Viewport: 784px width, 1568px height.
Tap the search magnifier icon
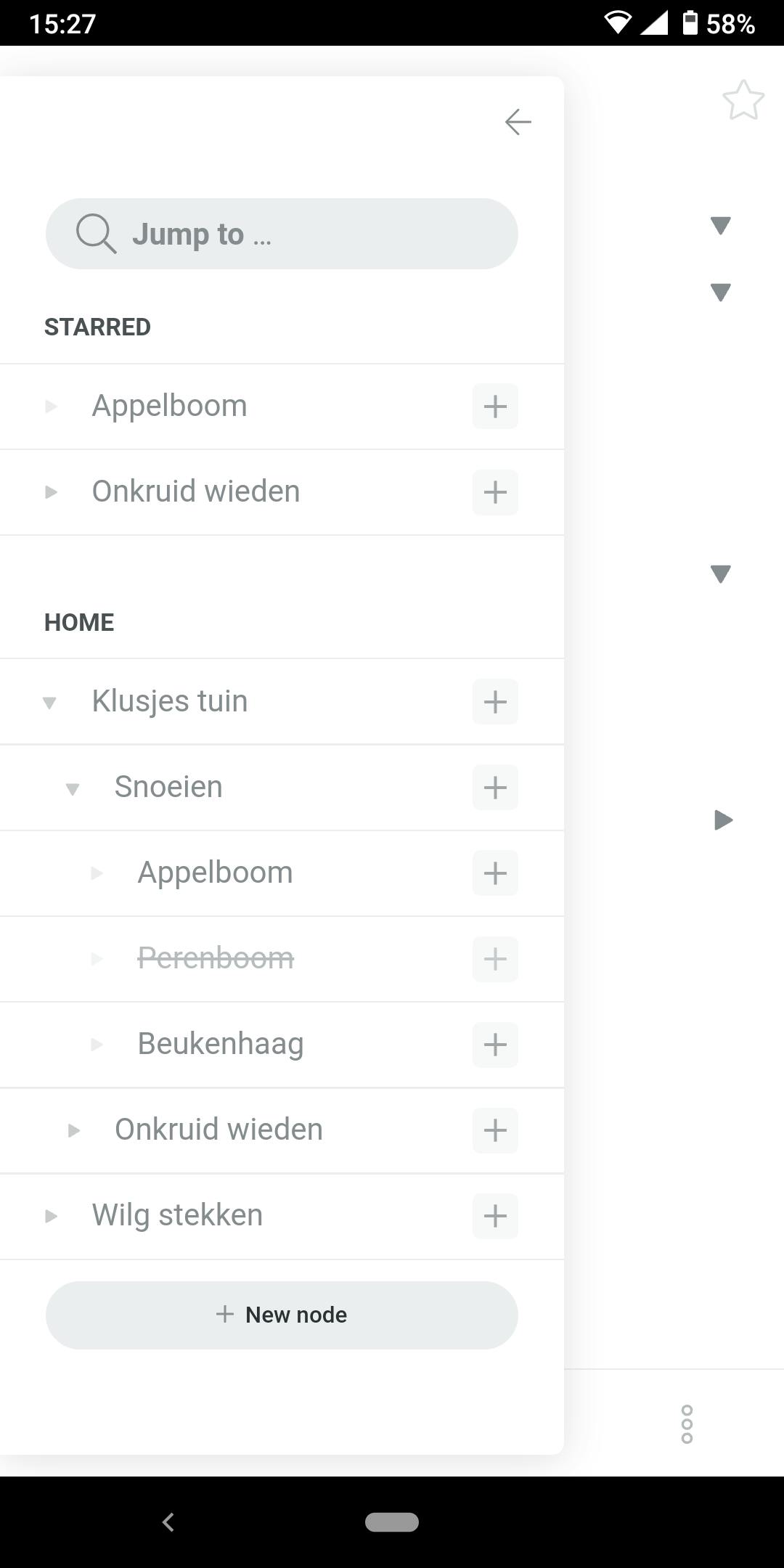[95, 233]
